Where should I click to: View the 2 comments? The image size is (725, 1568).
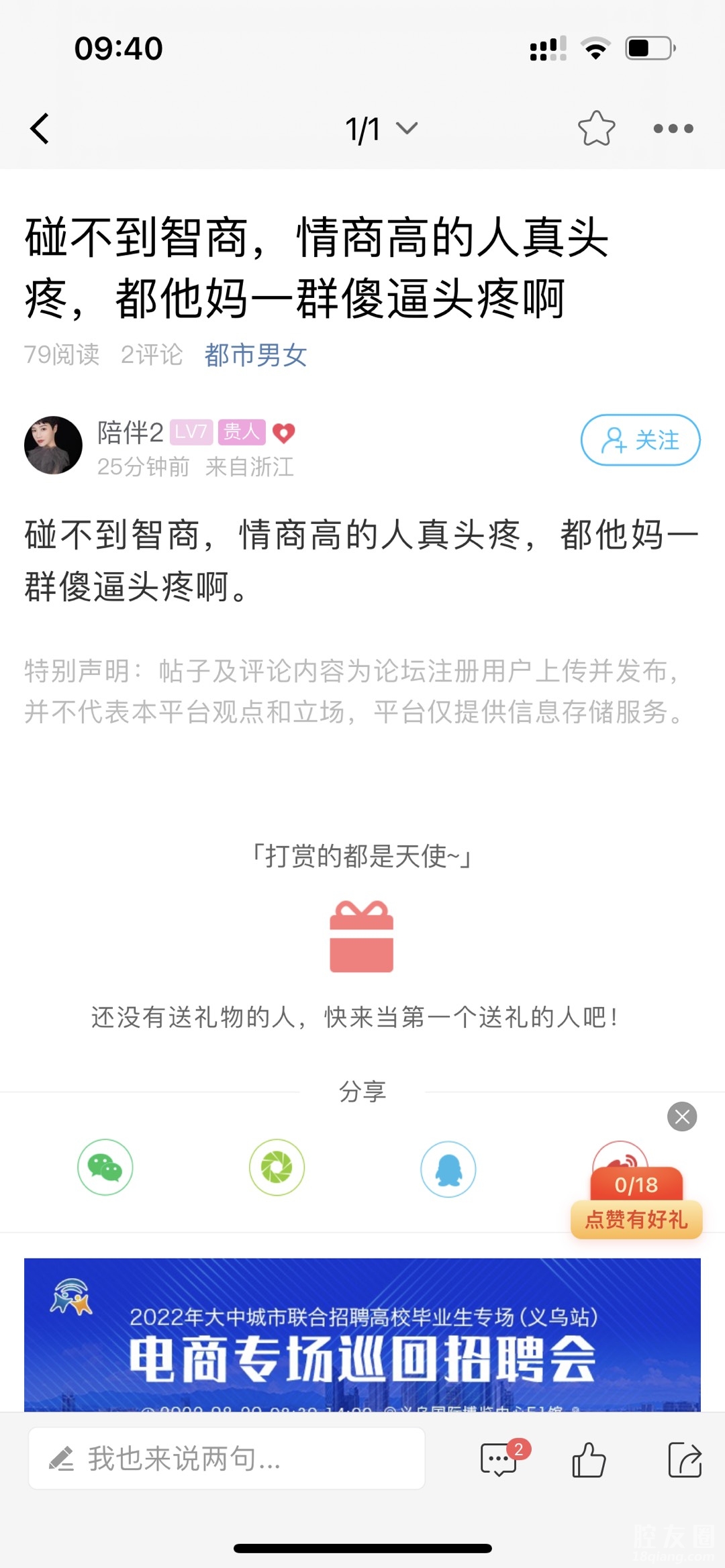tap(500, 1460)
